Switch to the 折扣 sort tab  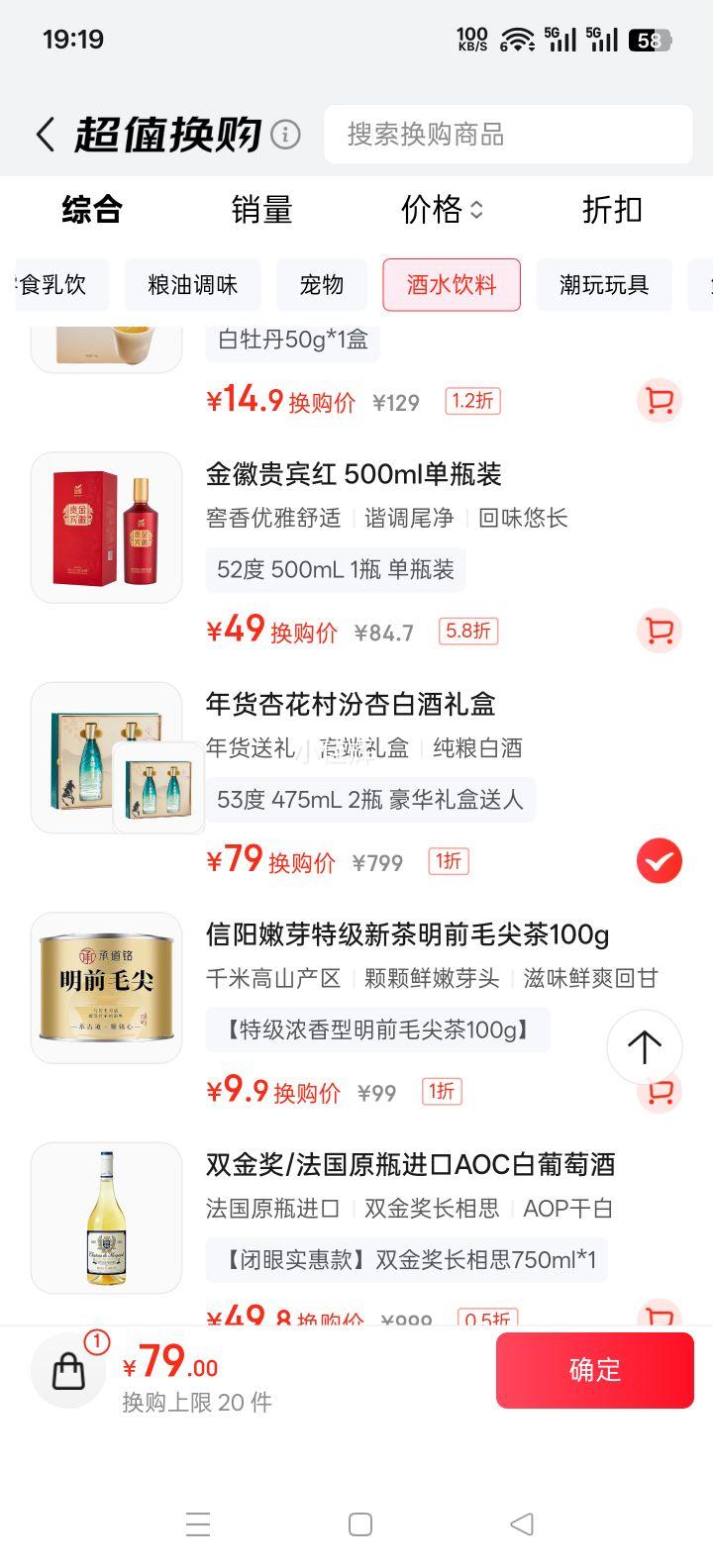(612, 210)
